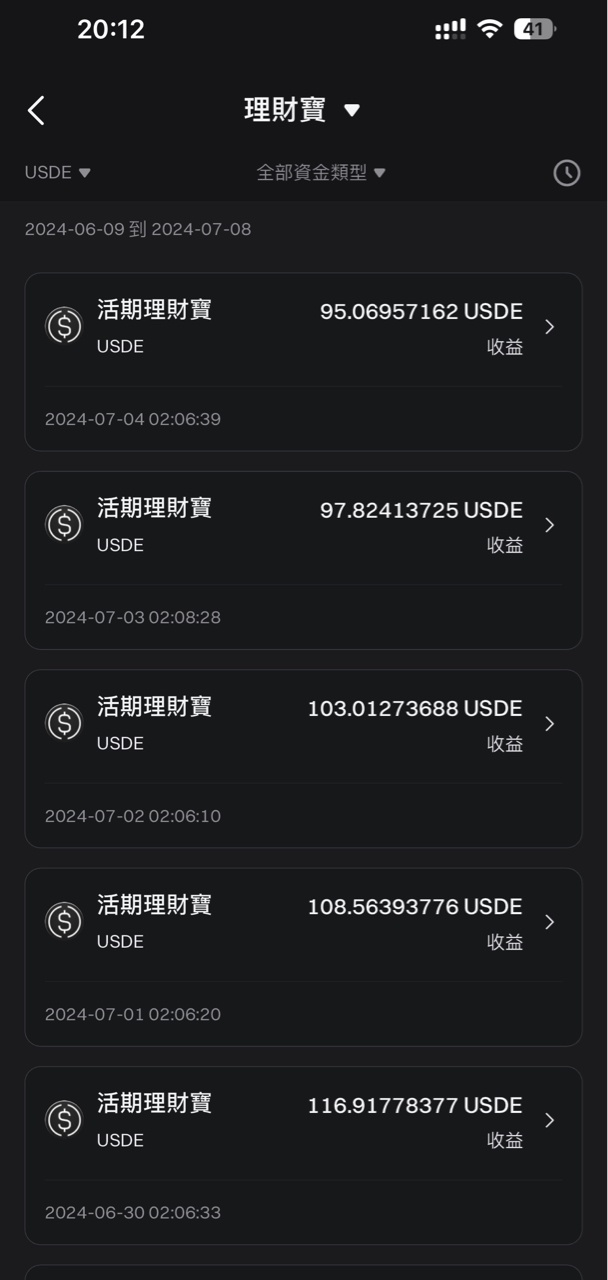Select the 108.56393776 USDE earnings entry
The height and width of the screenshot is (1280, 608).
pos(303,956)
